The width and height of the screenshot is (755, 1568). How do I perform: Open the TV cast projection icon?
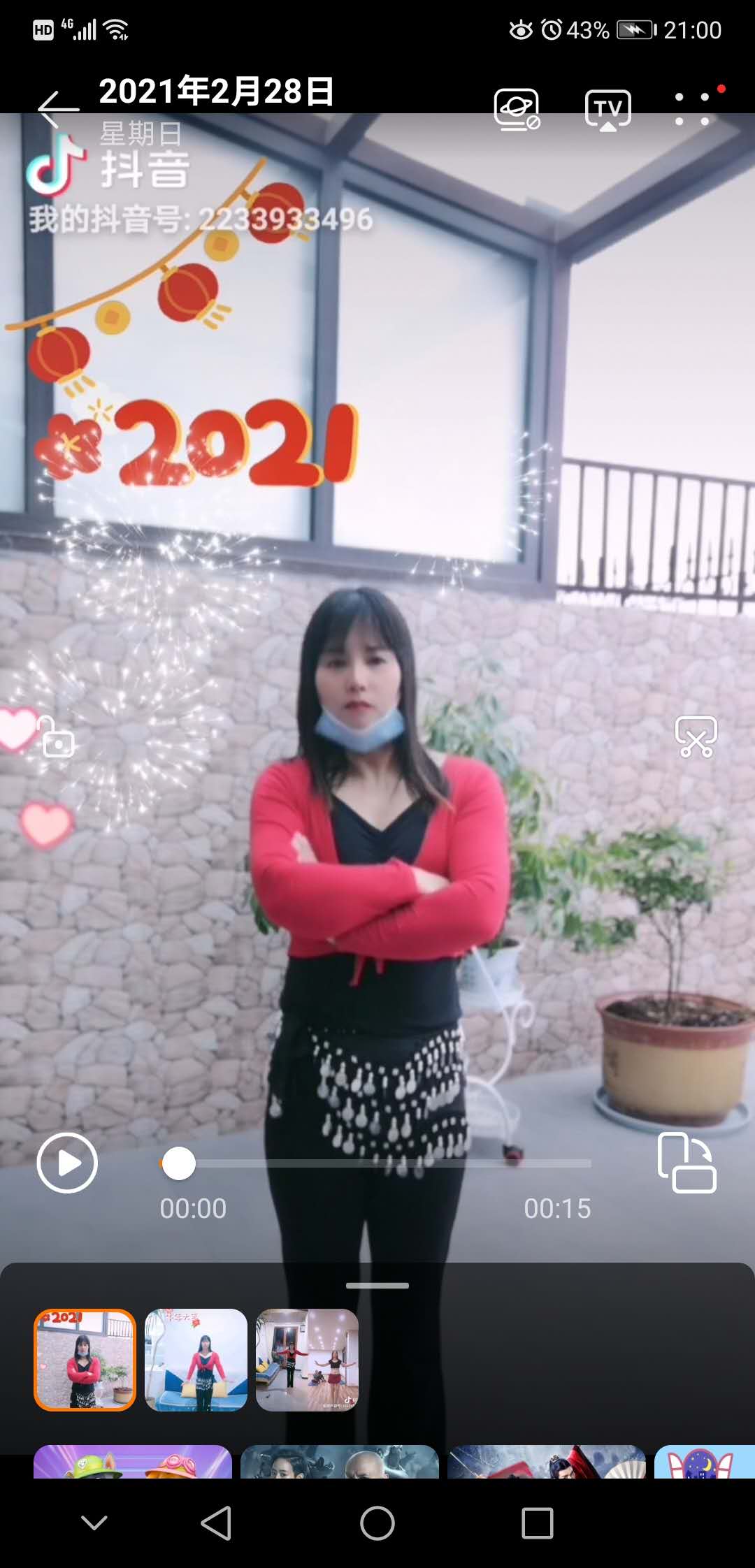(607, 110)
